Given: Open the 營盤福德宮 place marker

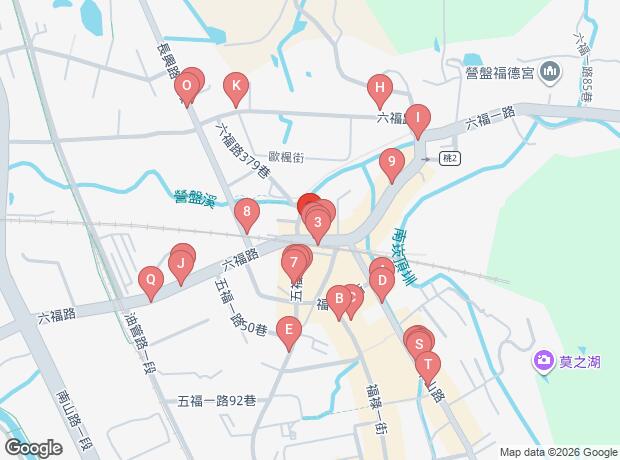Looking at the screenshot, I should click(549, 72).
